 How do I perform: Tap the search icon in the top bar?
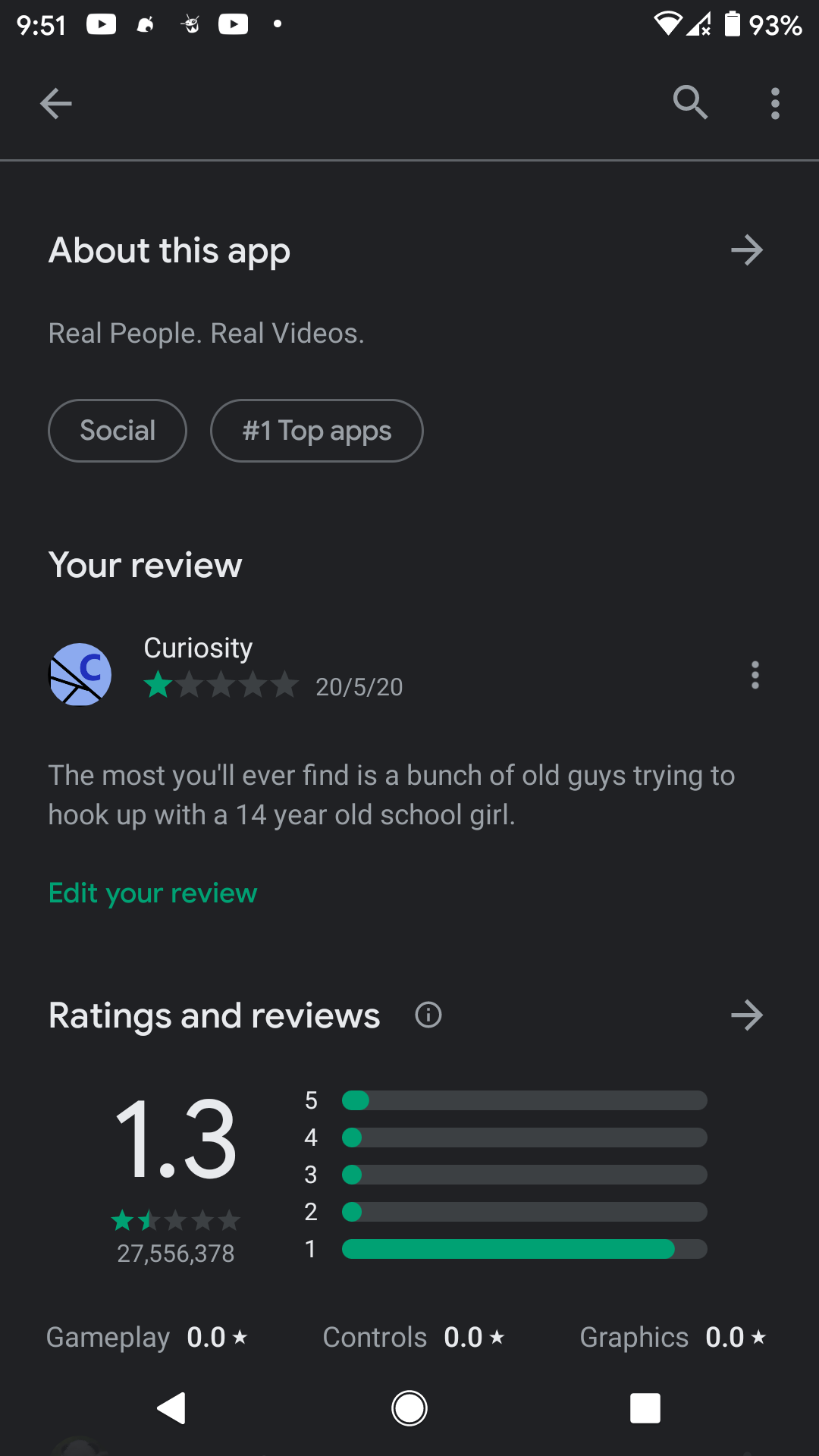[689, 102]
